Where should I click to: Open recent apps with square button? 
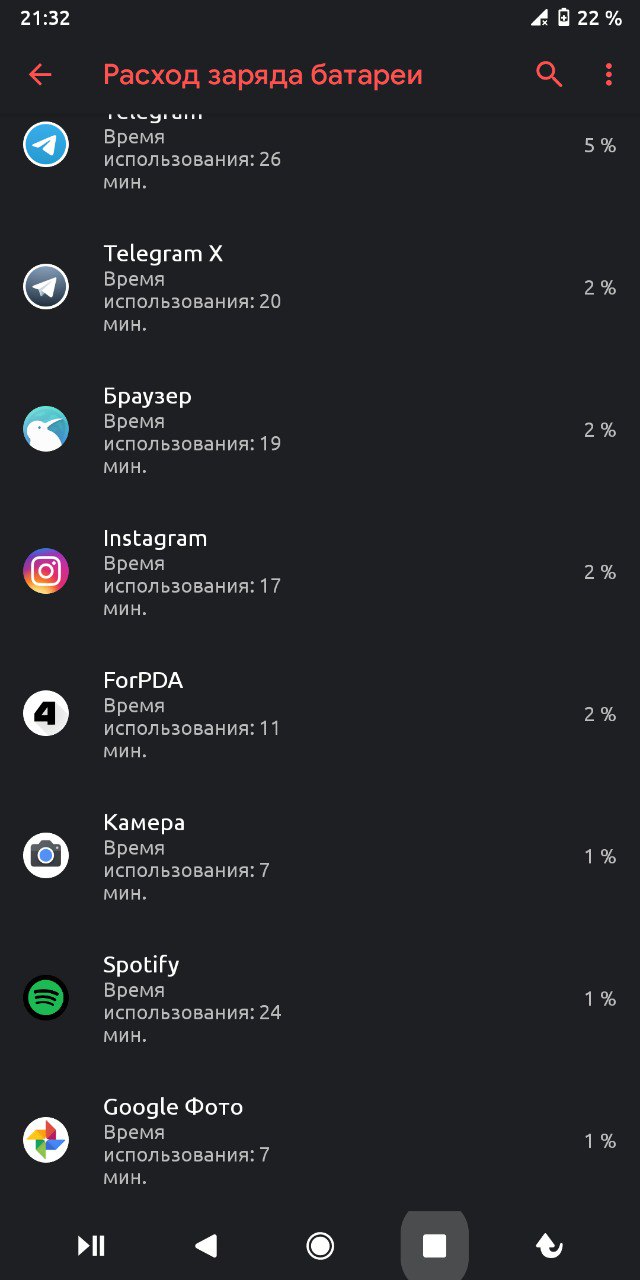(x=434, y=1245)
